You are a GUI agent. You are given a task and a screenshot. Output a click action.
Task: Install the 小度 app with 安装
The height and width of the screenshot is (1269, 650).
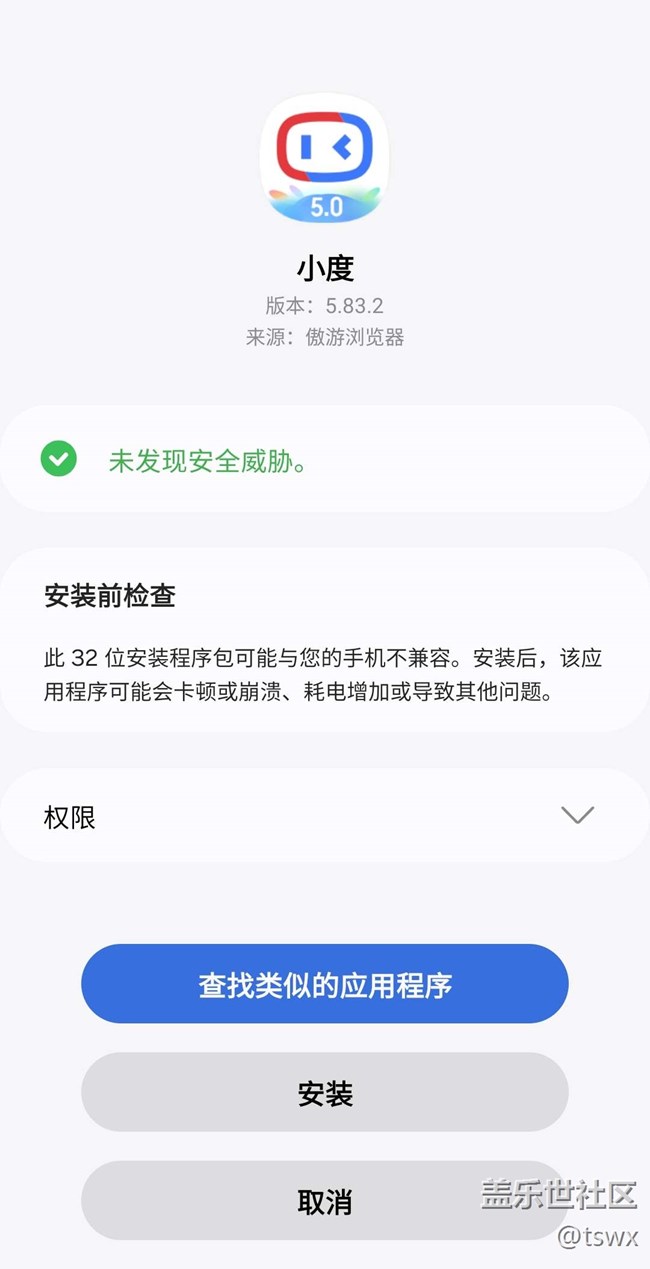(325, 1092)
